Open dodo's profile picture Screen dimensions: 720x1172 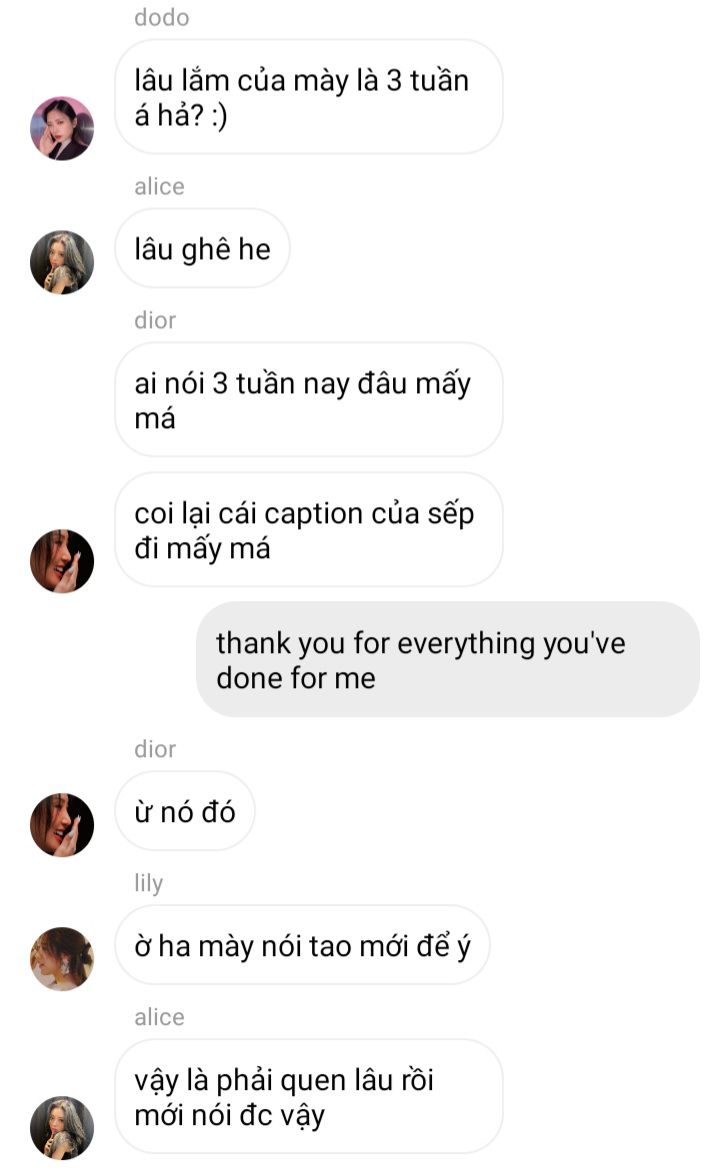pyautogui.click(x=62, y=128)
